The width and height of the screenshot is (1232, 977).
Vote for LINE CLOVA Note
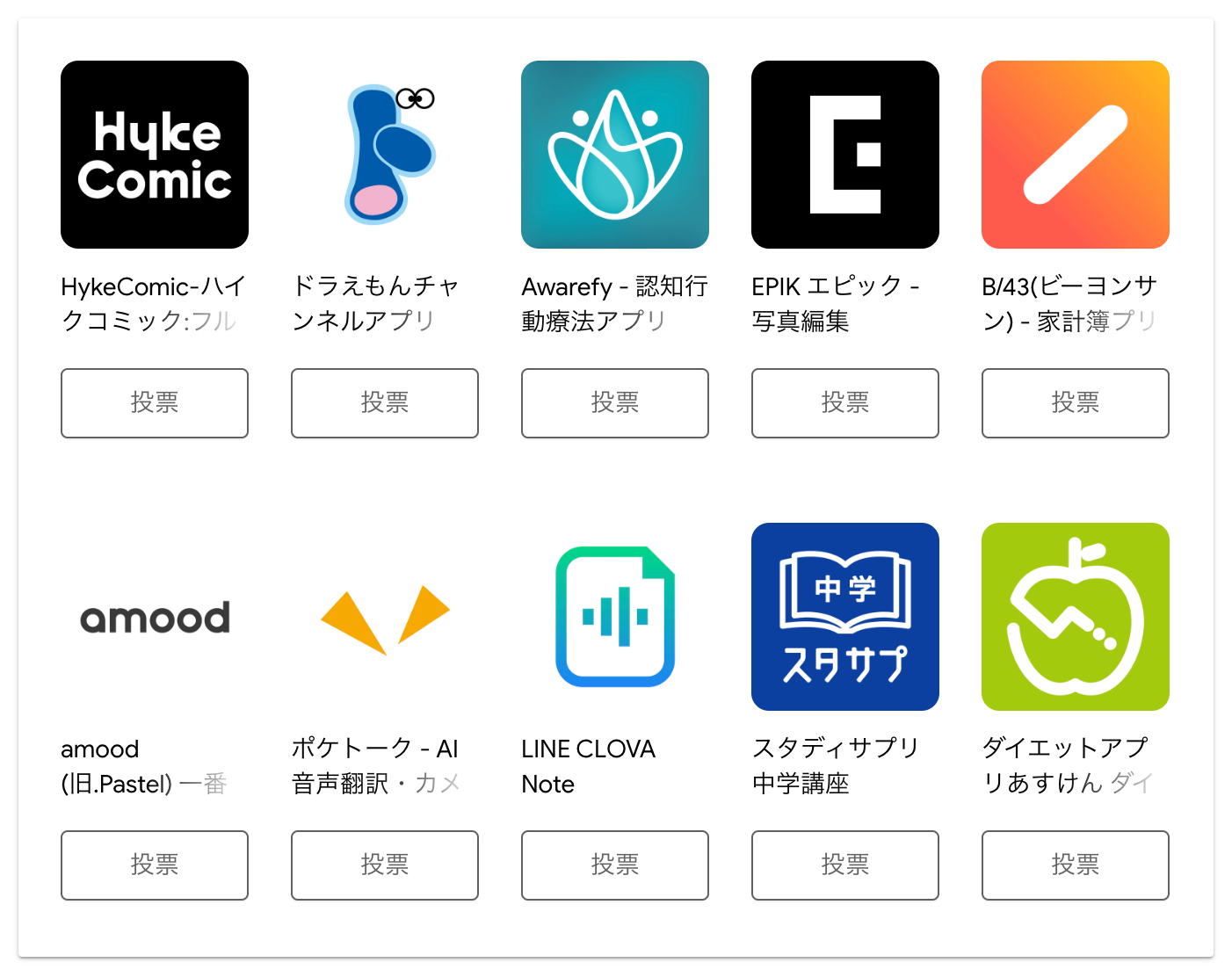pyautogui.click(x=615, y=865)
